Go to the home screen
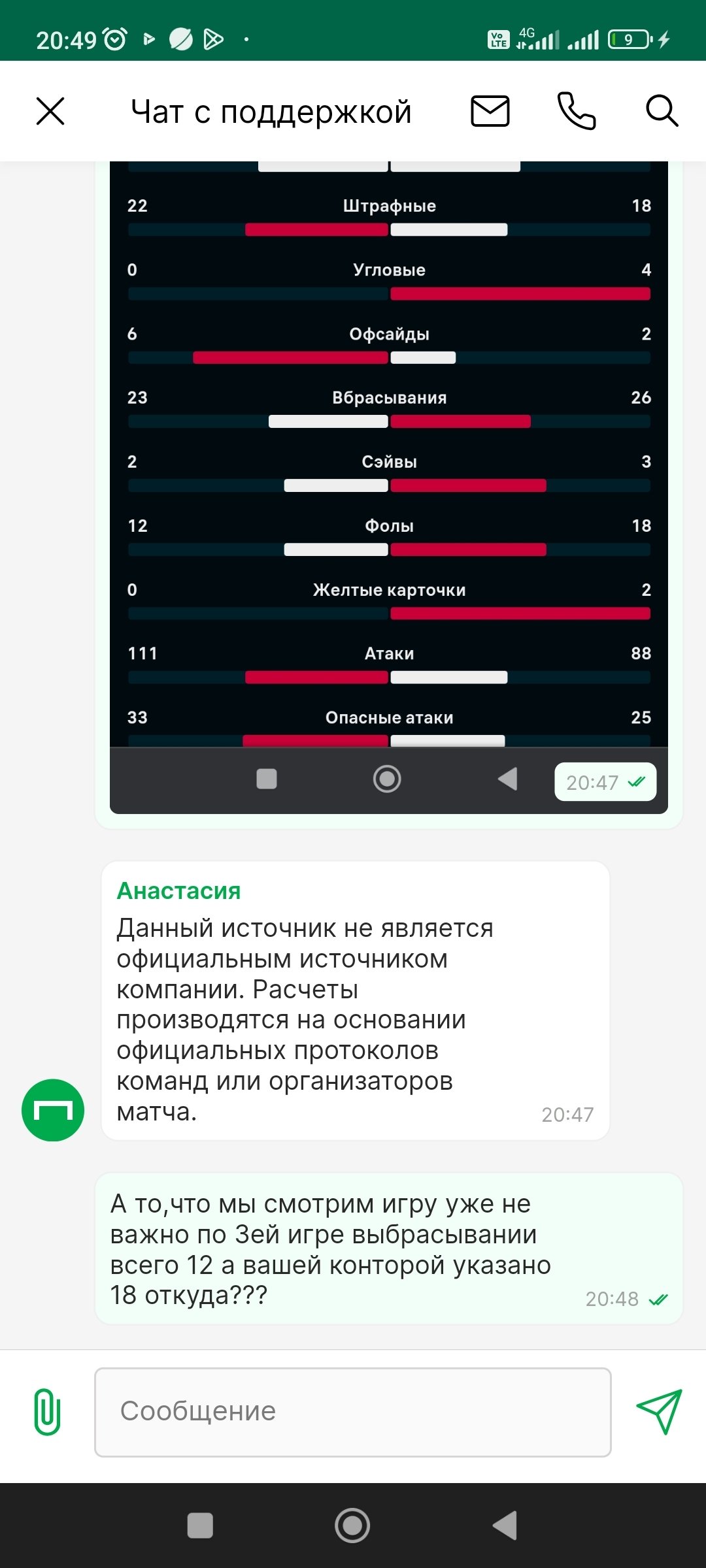Viewport: 706px width, 1568px height. [x=352, y=1526]
